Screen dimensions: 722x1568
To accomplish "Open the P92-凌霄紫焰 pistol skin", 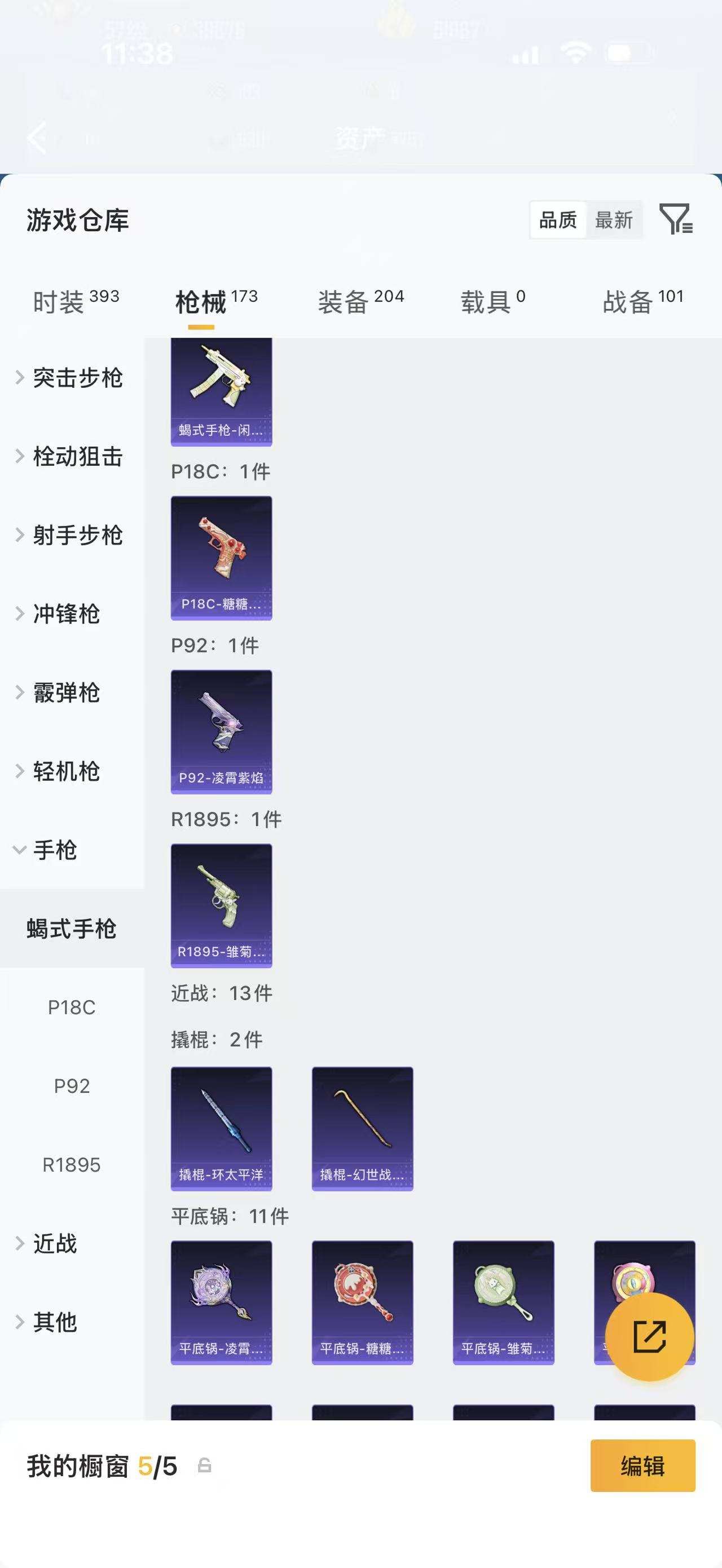I will click(x=221, y=730).
